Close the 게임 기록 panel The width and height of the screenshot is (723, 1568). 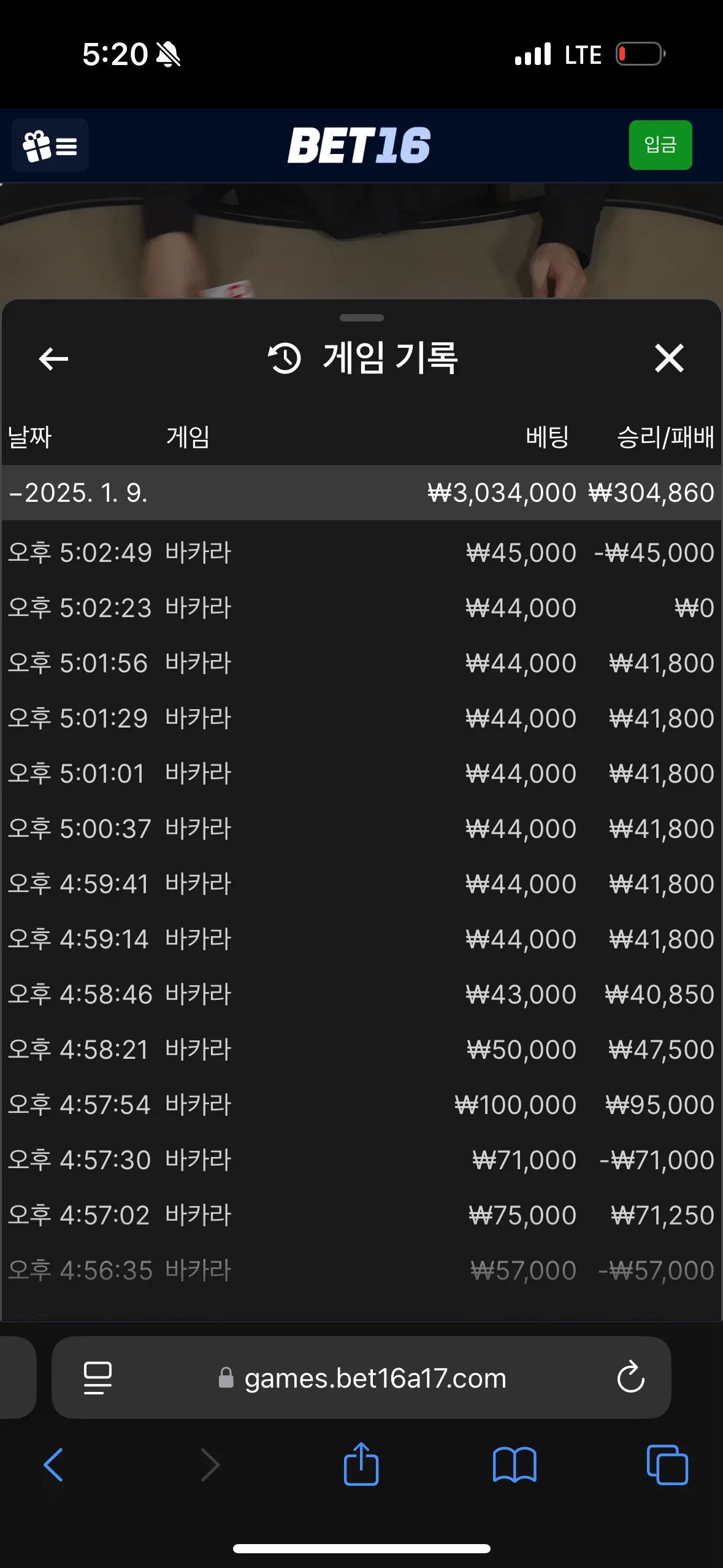[669, 358]
